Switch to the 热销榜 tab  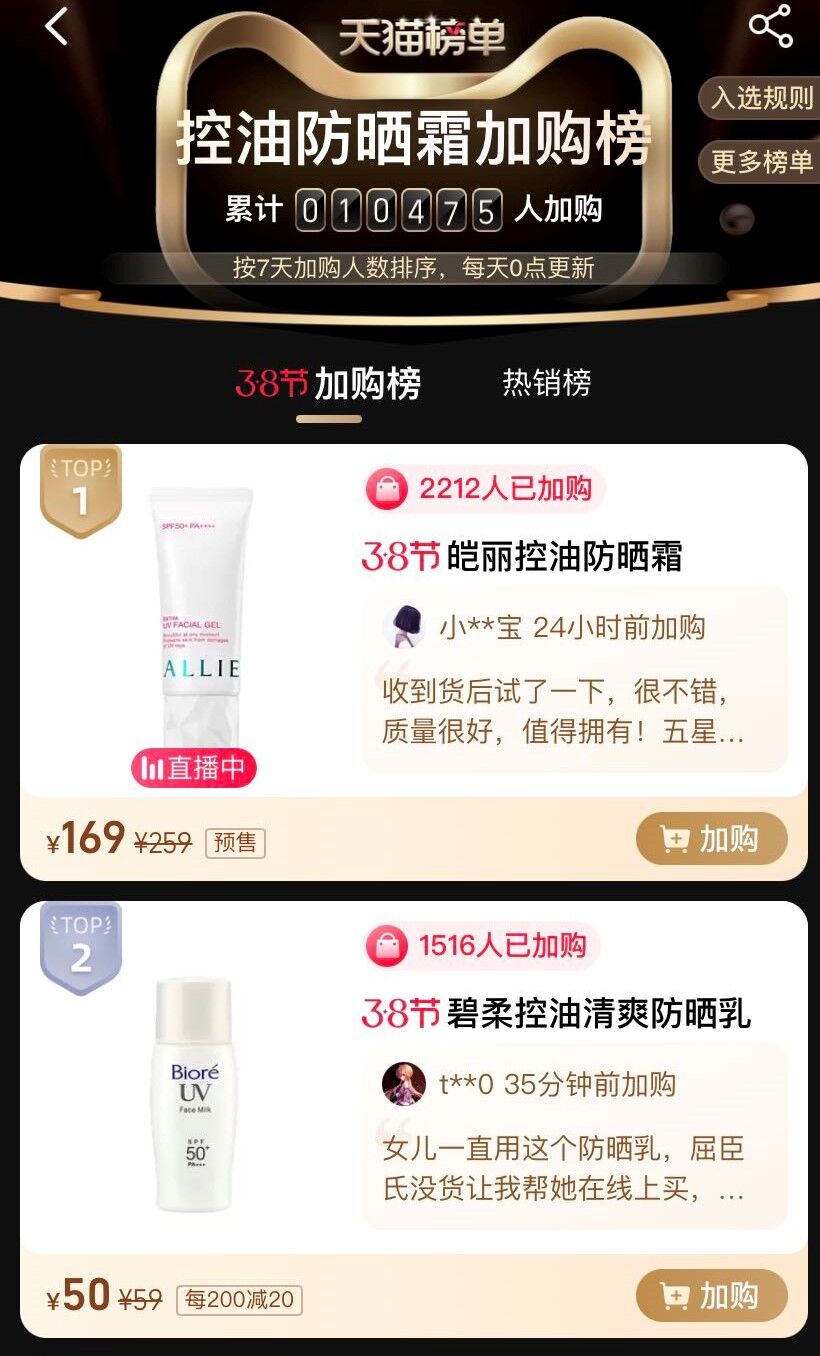click(546, 383)
